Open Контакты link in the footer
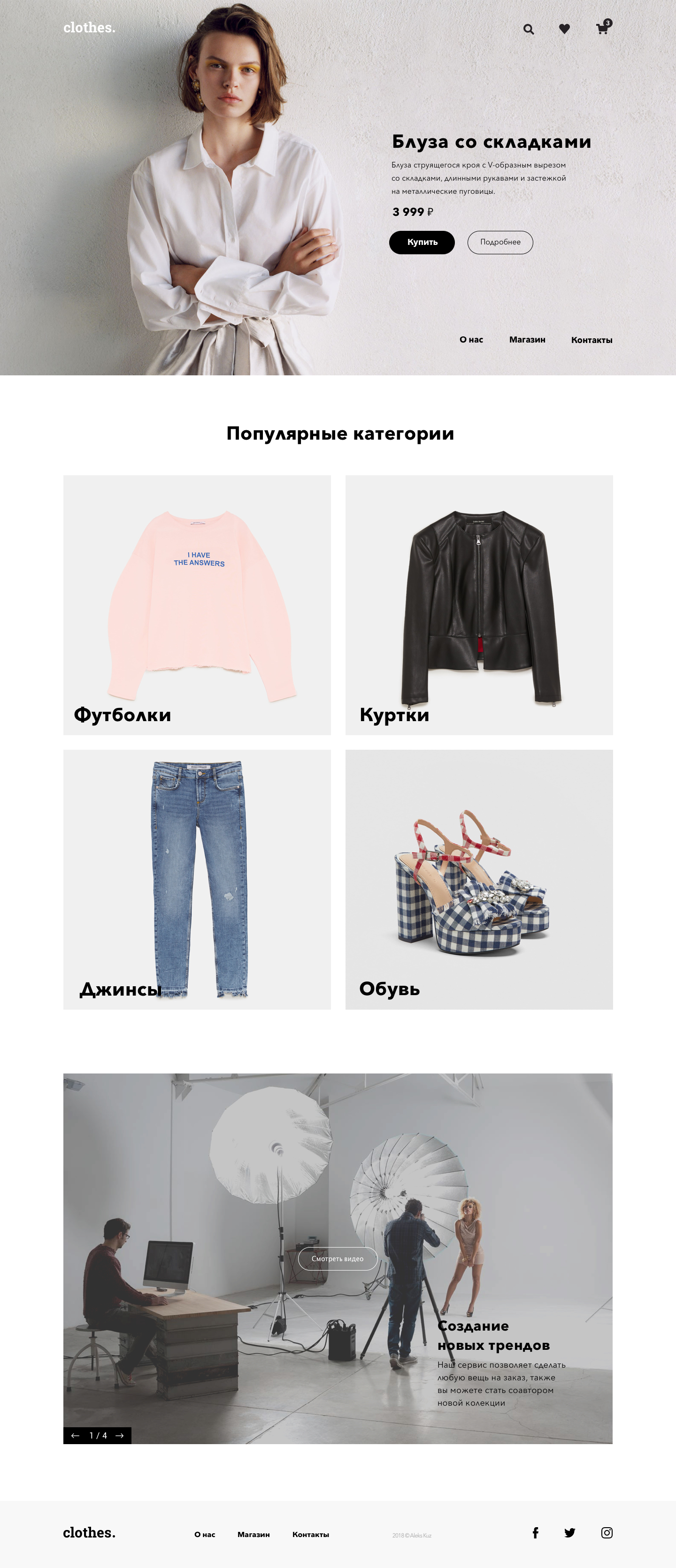This screenshot has width=676, height=1568. pyautogui.click(x=311, y=1535)
